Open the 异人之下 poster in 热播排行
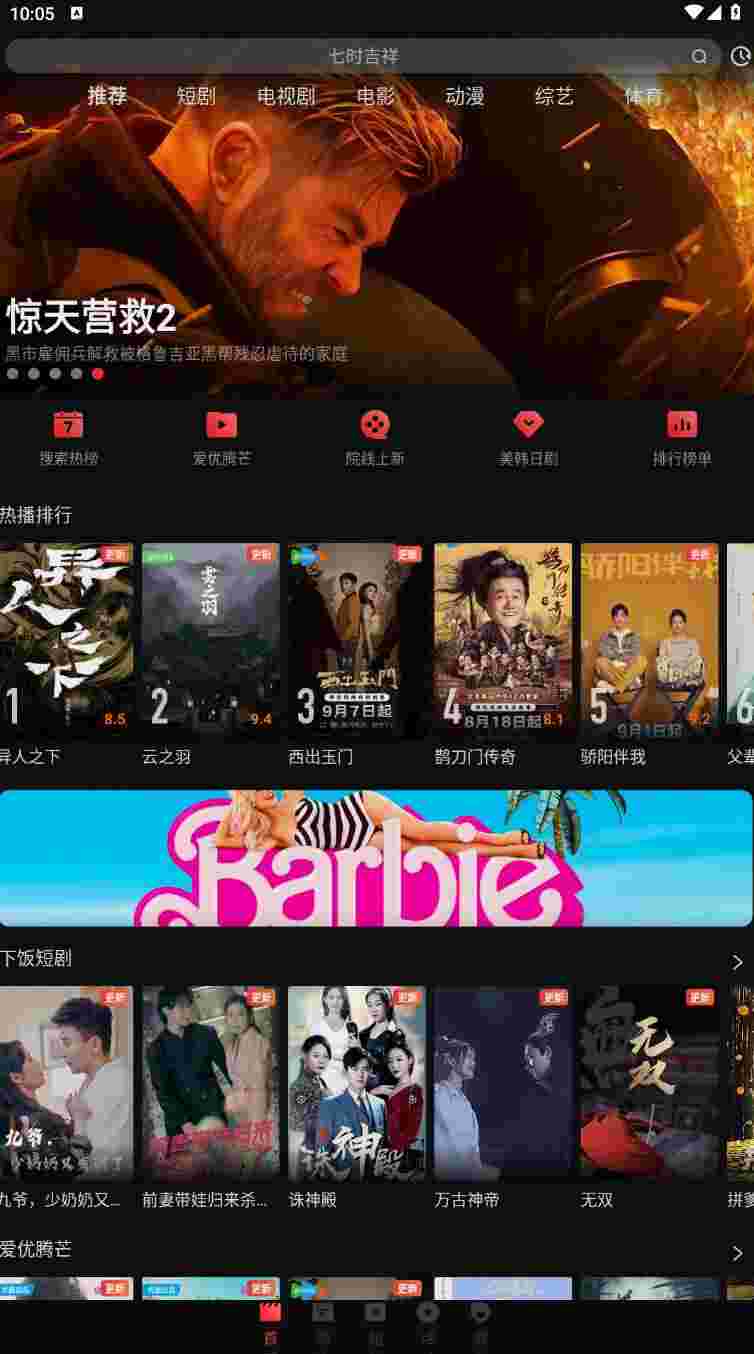The width and height of the screenshot is (754, 1354). pyautogui.click(x=66, y=640)
